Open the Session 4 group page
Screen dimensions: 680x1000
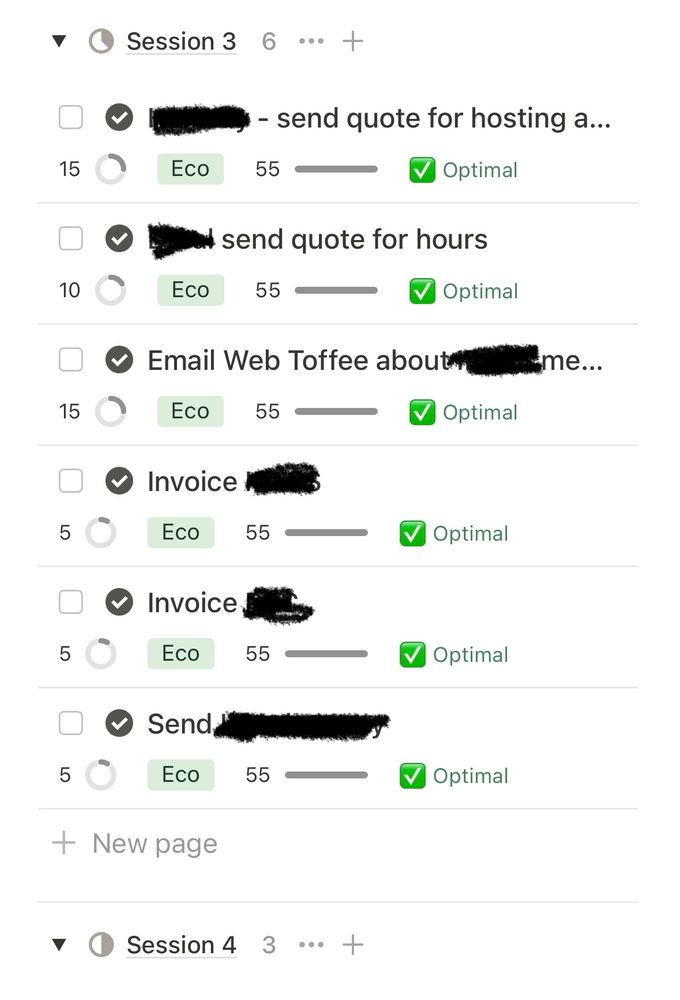point(181,945)
